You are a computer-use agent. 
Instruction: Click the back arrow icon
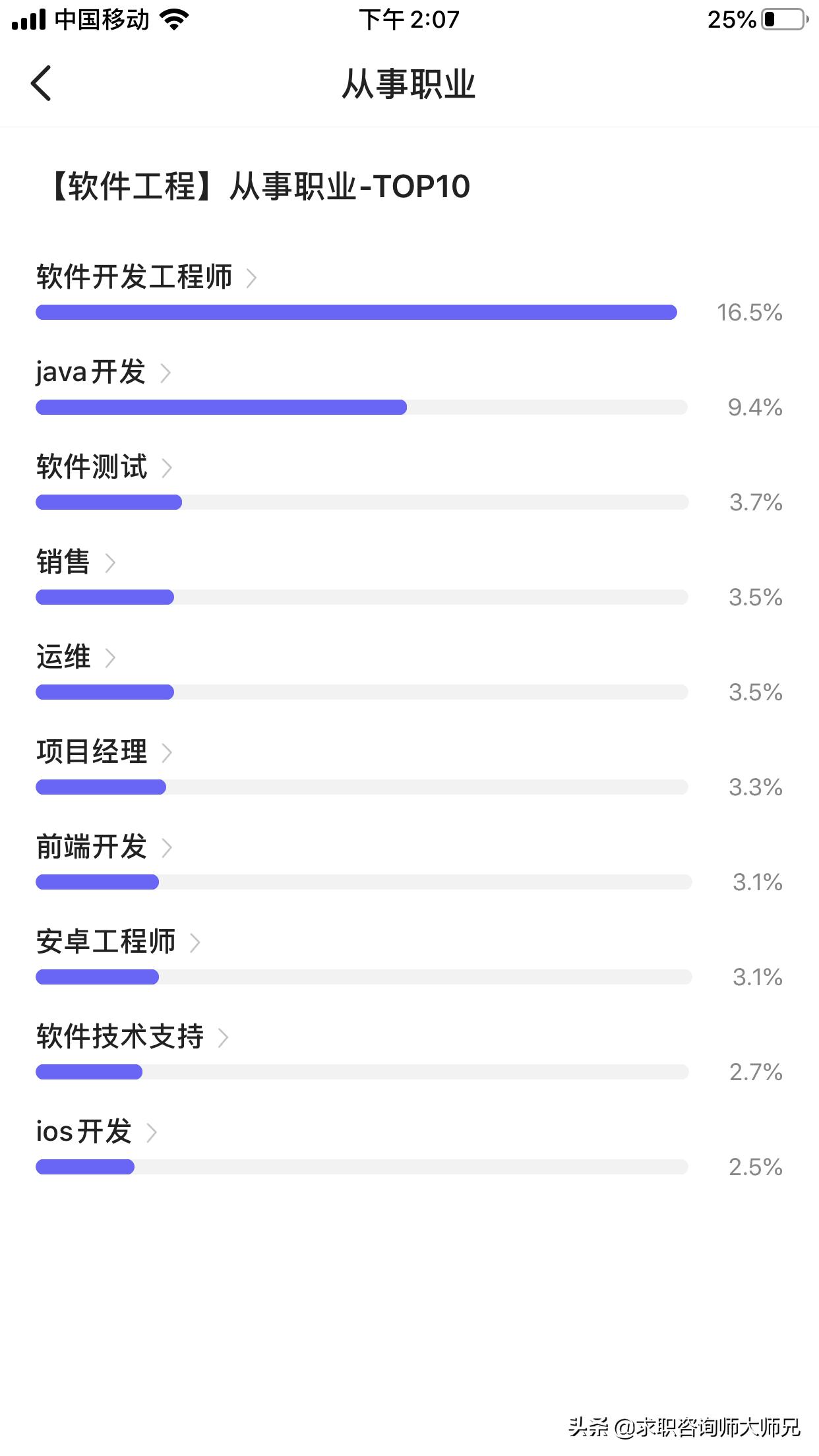coord(41,83)
